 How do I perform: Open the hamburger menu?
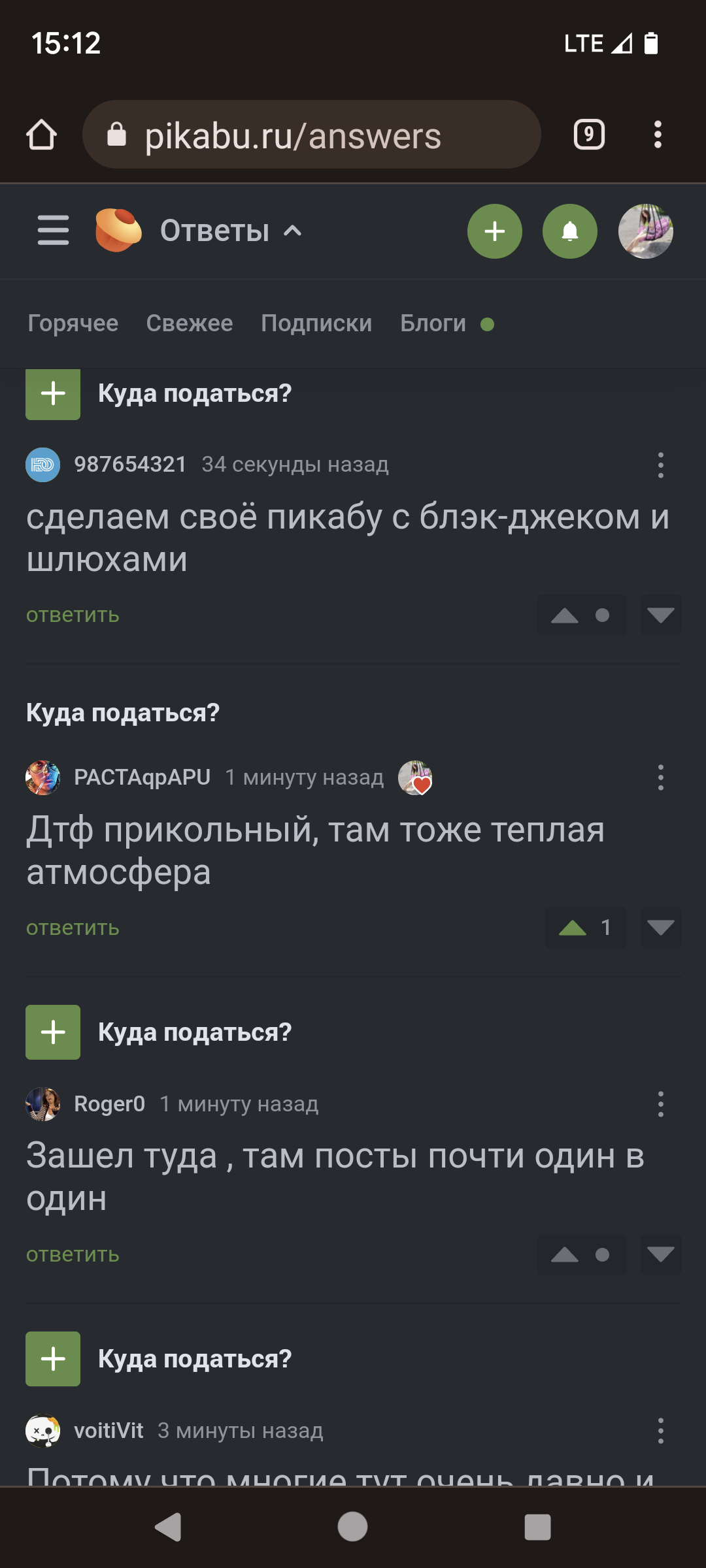tap(53, 231)
